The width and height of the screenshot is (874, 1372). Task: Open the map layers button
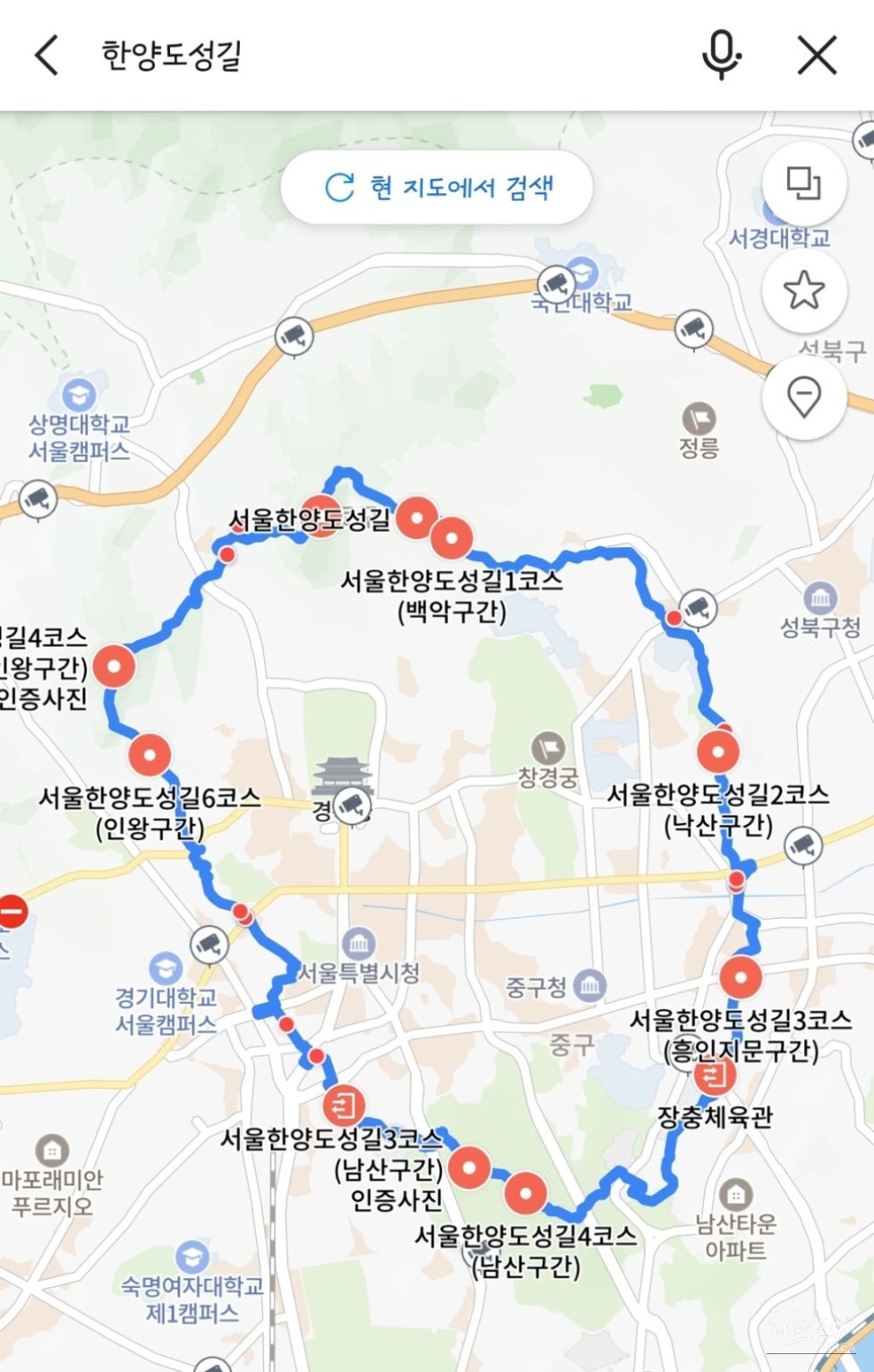803,184
